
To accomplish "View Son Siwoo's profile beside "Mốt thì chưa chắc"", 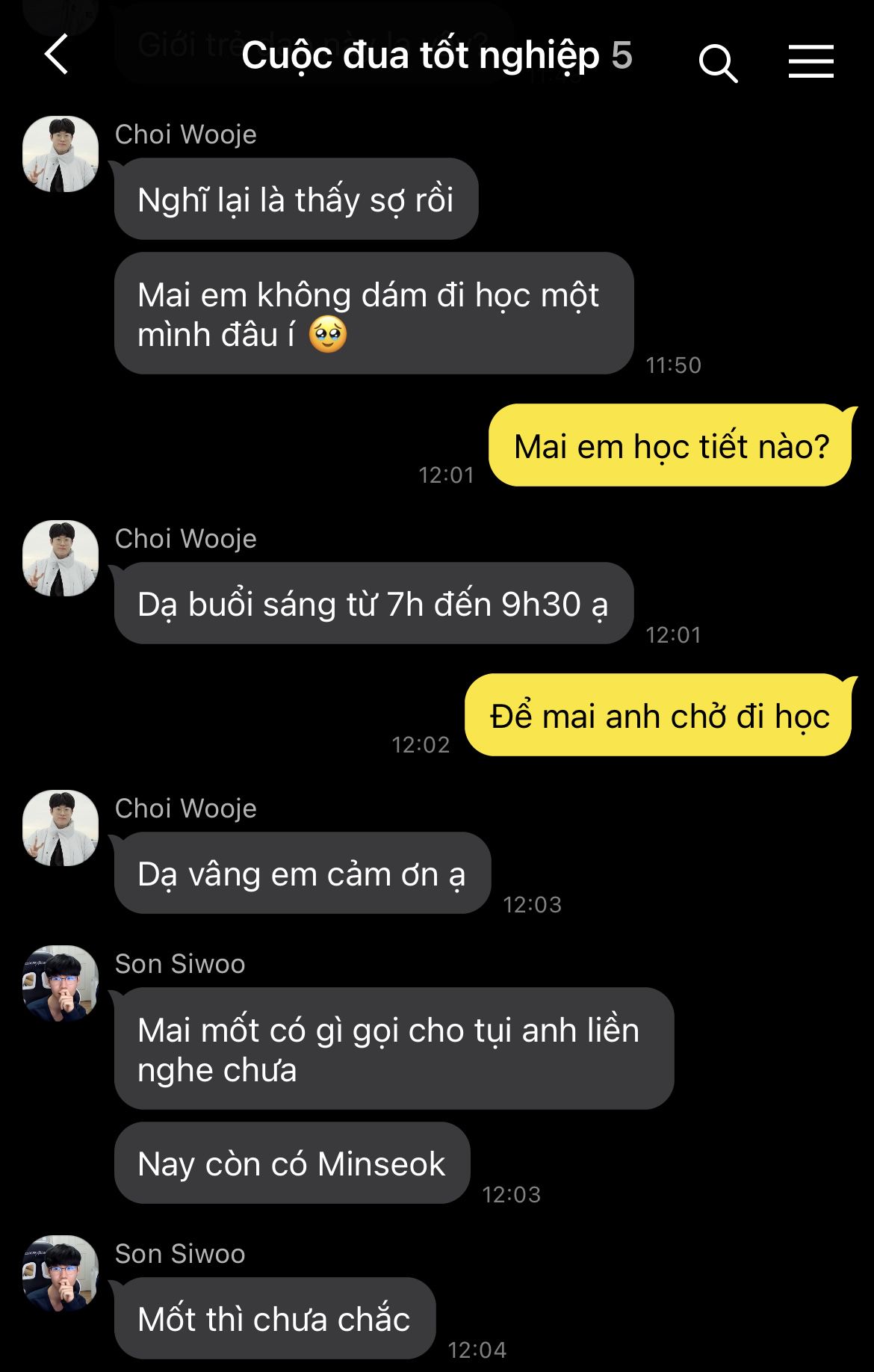I will (61, 1273).
